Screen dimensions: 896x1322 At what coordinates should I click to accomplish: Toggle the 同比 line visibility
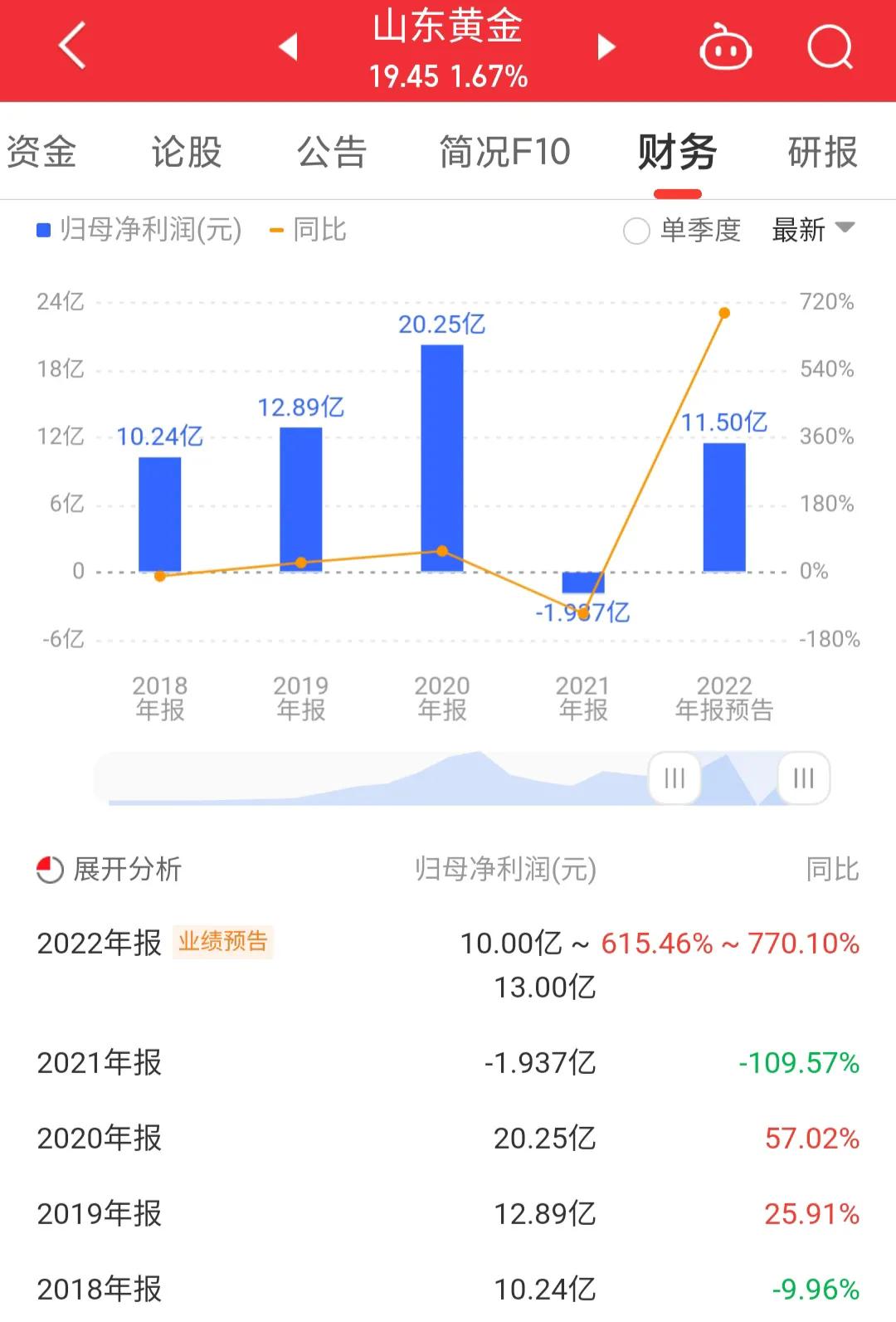pos(320,230)
